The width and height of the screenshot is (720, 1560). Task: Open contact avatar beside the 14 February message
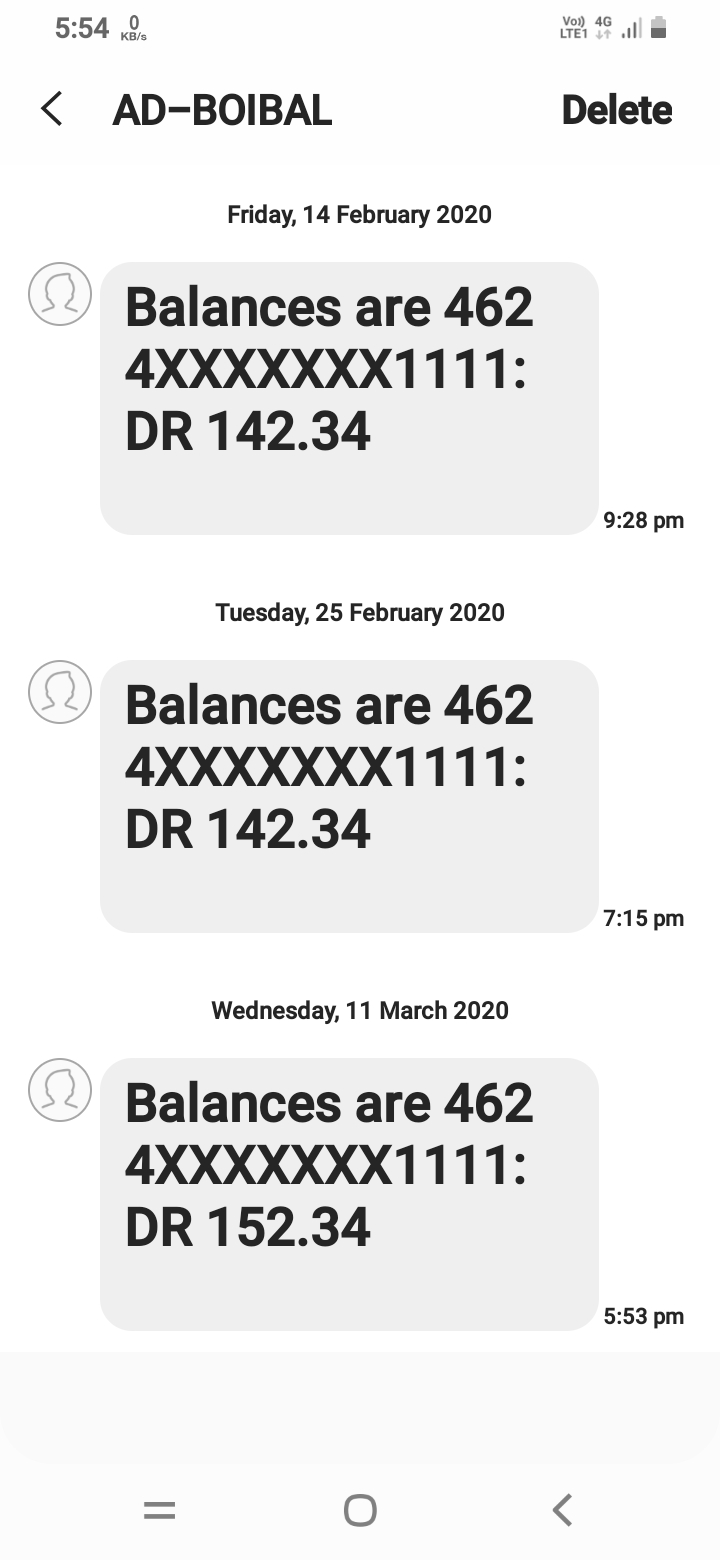[60, 294]
